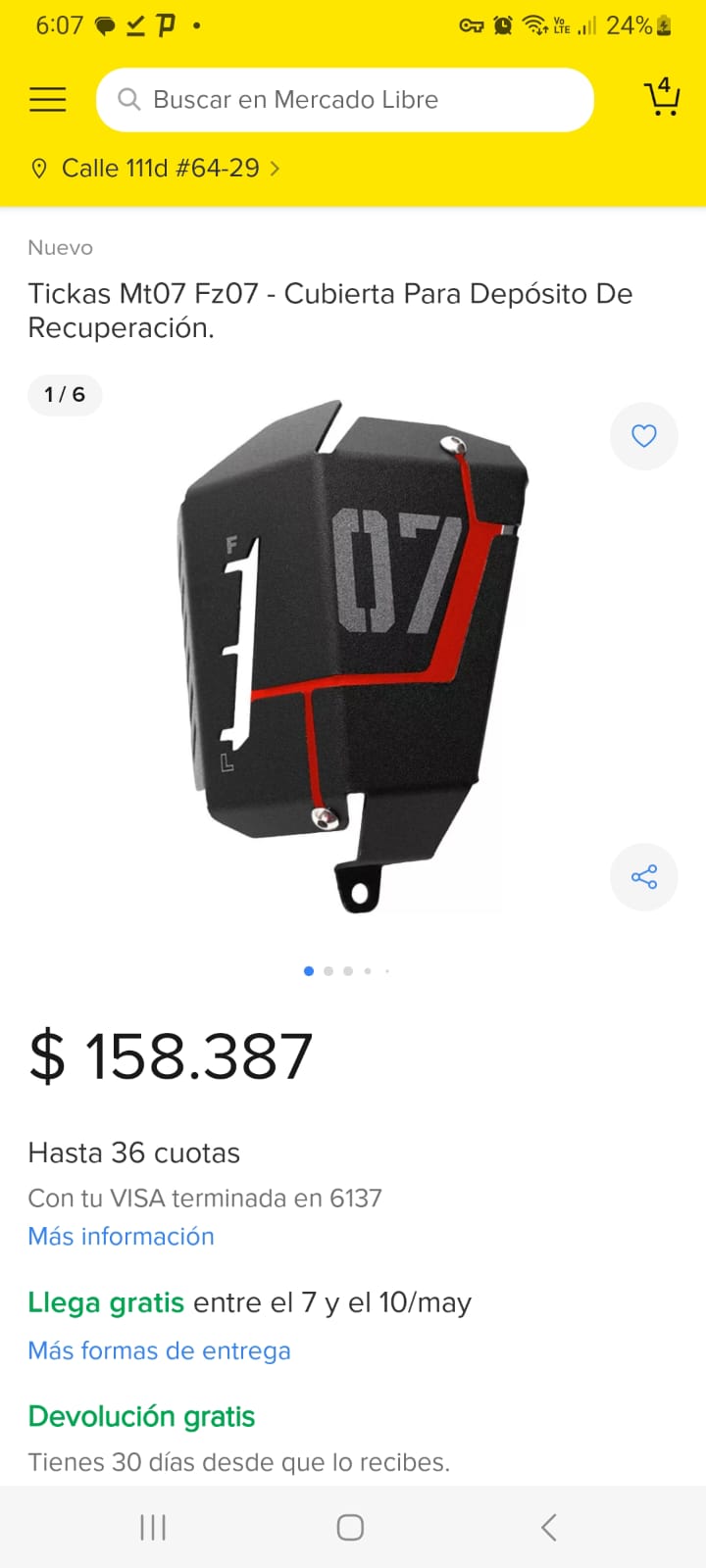Open Más información about installments
Image resolution: width=706 pixels, height=1568 pixels.
point(121,1237)
